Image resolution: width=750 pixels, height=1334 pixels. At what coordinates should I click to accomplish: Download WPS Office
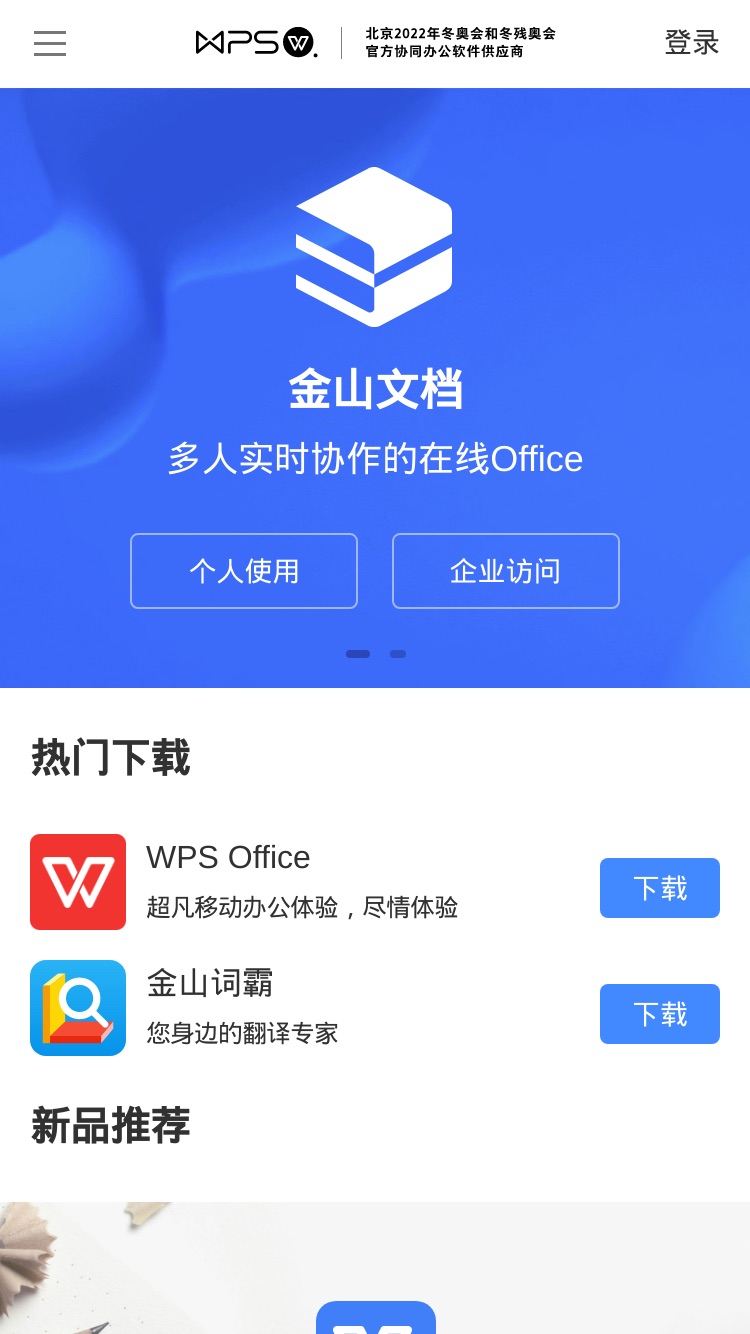coord(660,888)
